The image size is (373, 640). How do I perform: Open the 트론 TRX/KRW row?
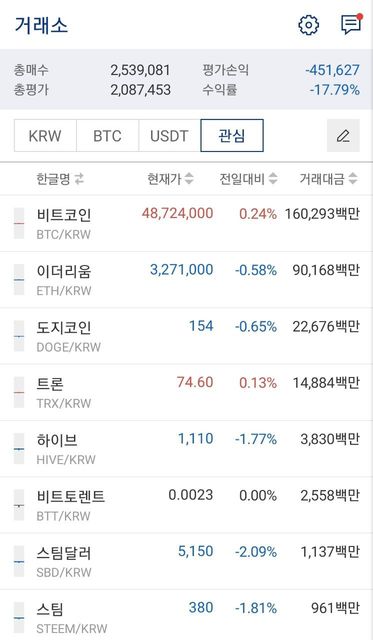[x=186, y=392]
